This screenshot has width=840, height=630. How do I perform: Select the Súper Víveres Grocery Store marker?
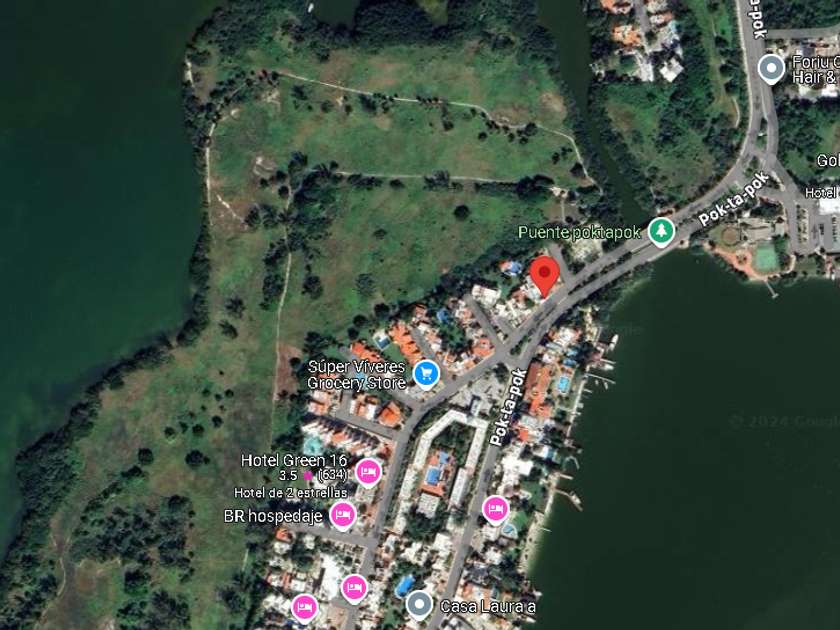point(427,374)
